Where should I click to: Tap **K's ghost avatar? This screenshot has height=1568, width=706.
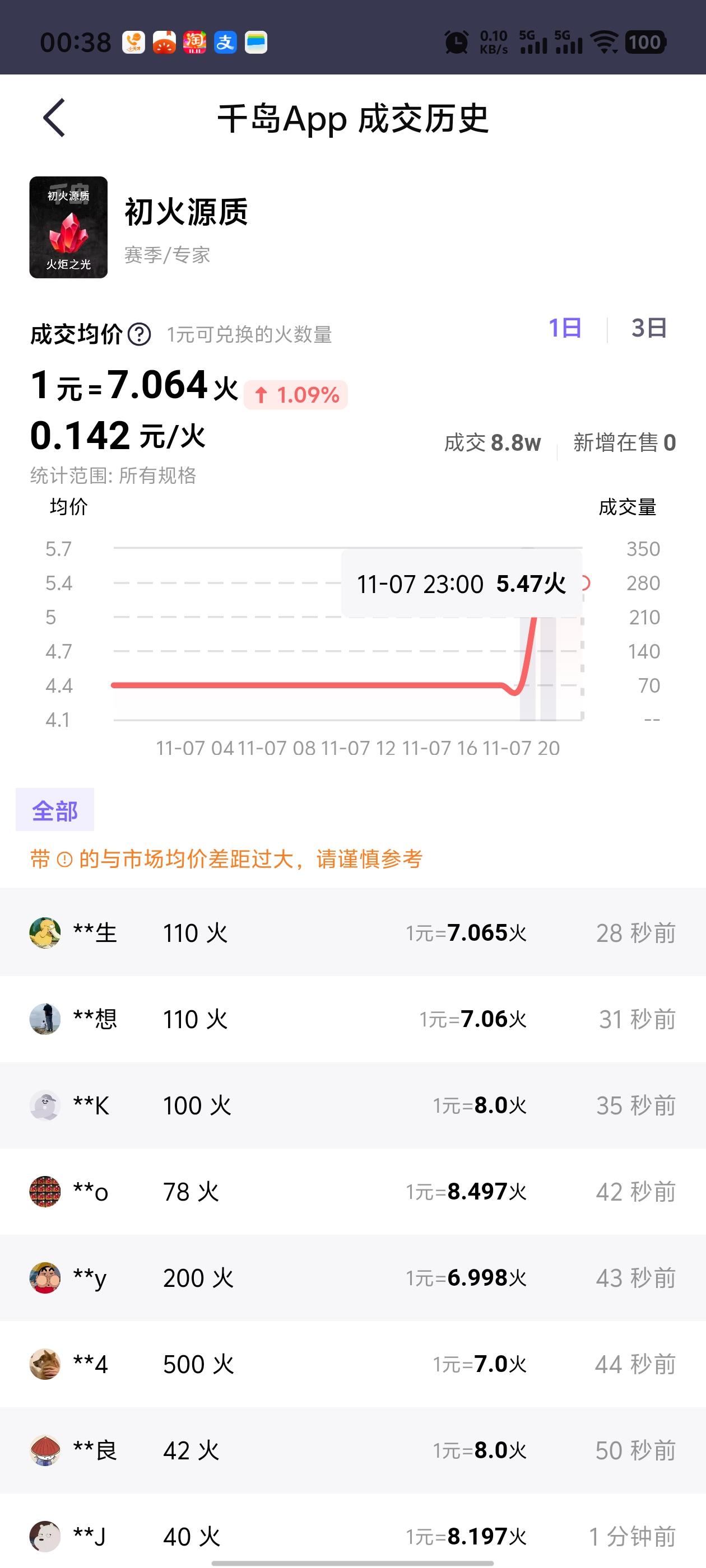(x=44, y=1105)
